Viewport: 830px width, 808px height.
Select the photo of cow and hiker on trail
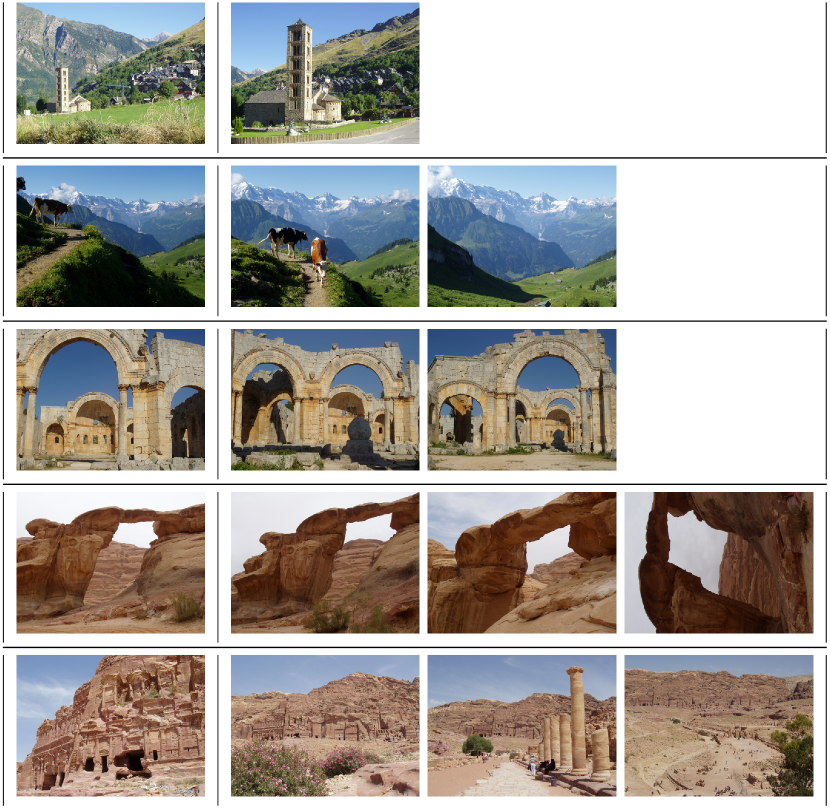pyautogui.click(x=325, y=236)
